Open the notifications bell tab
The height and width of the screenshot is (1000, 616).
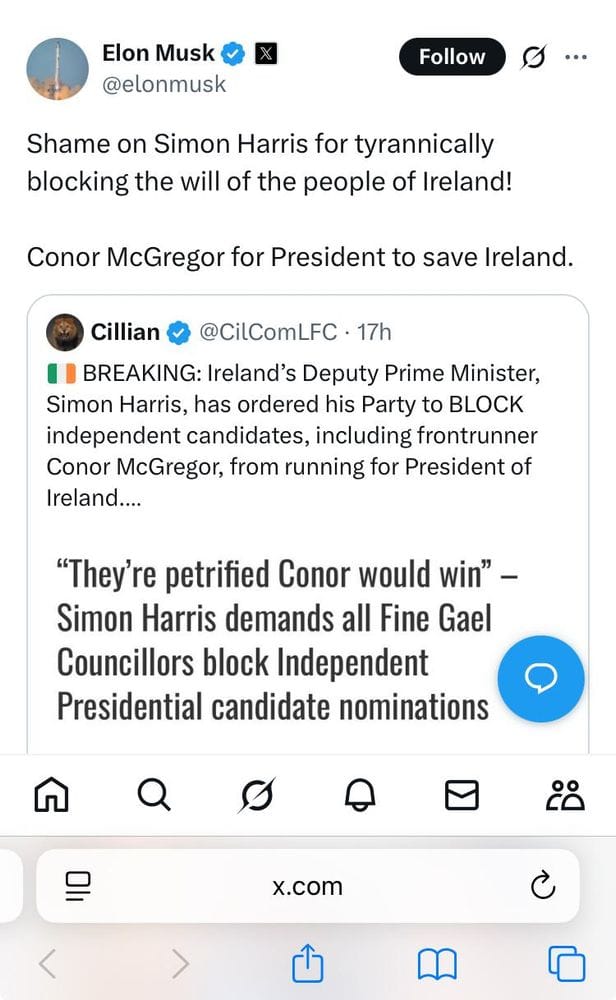tap(359, 795)
